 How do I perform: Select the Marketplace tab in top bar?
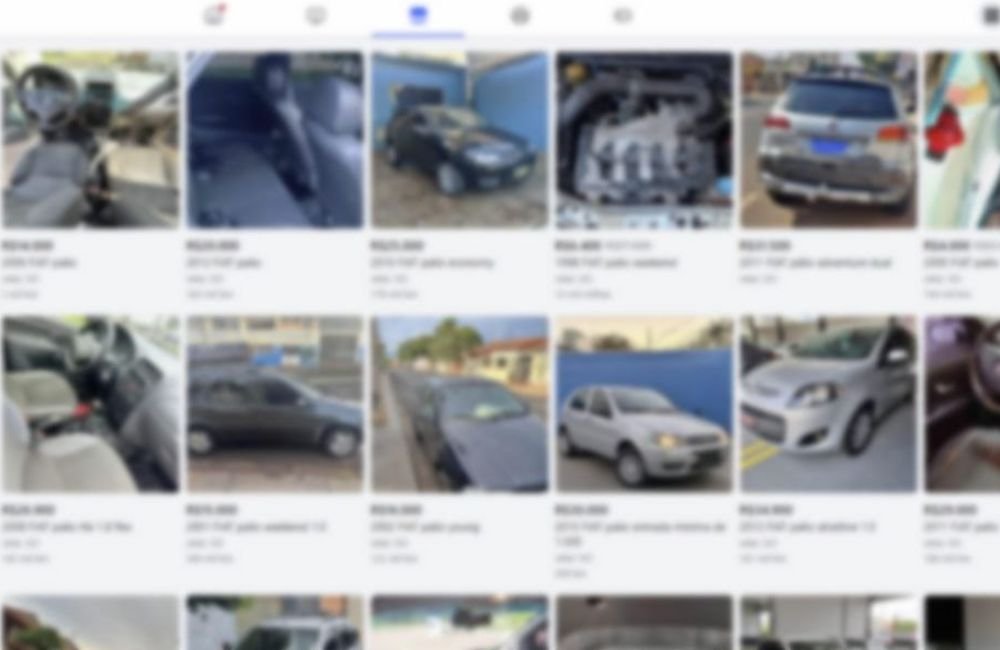tap(418, 15)
